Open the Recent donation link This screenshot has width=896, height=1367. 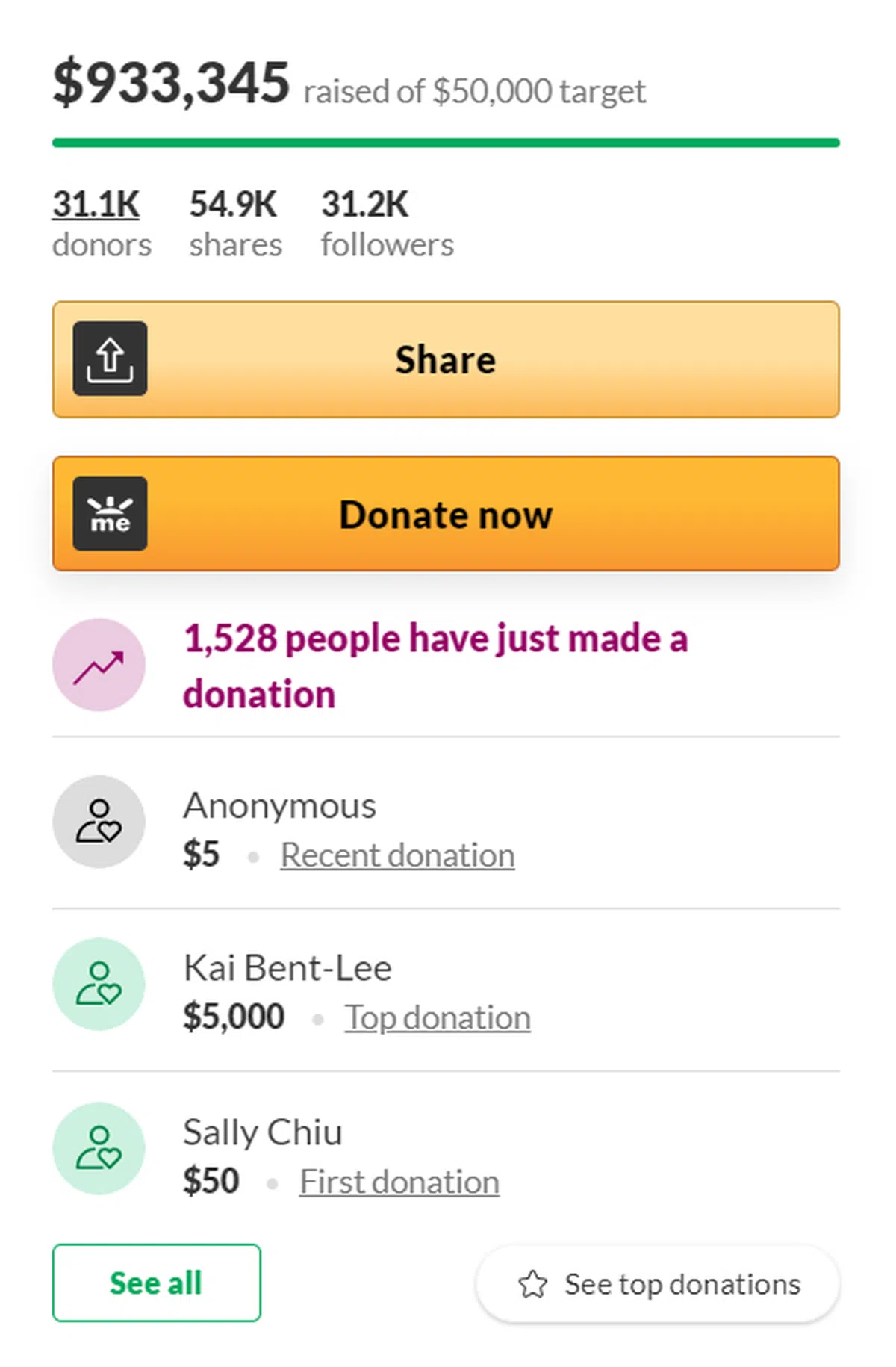[x=397, y=855]
